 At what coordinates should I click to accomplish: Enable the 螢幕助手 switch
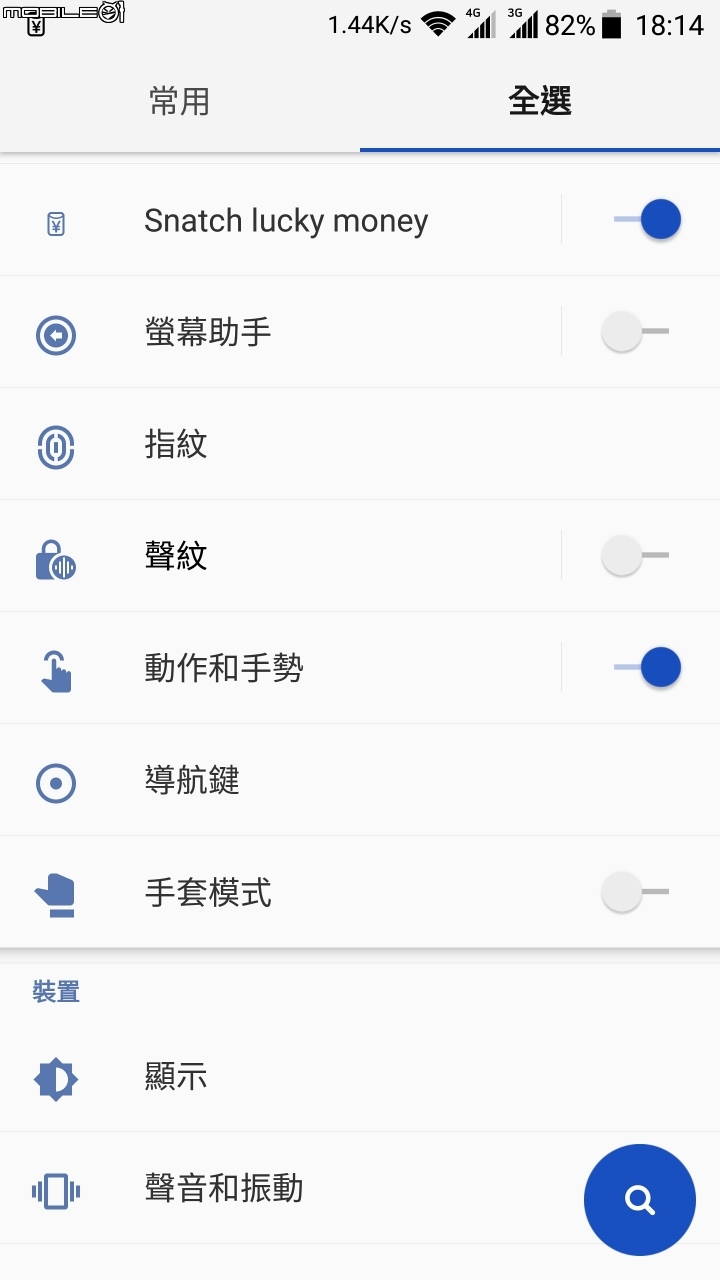pyautogui.click(x=635, y=332)
